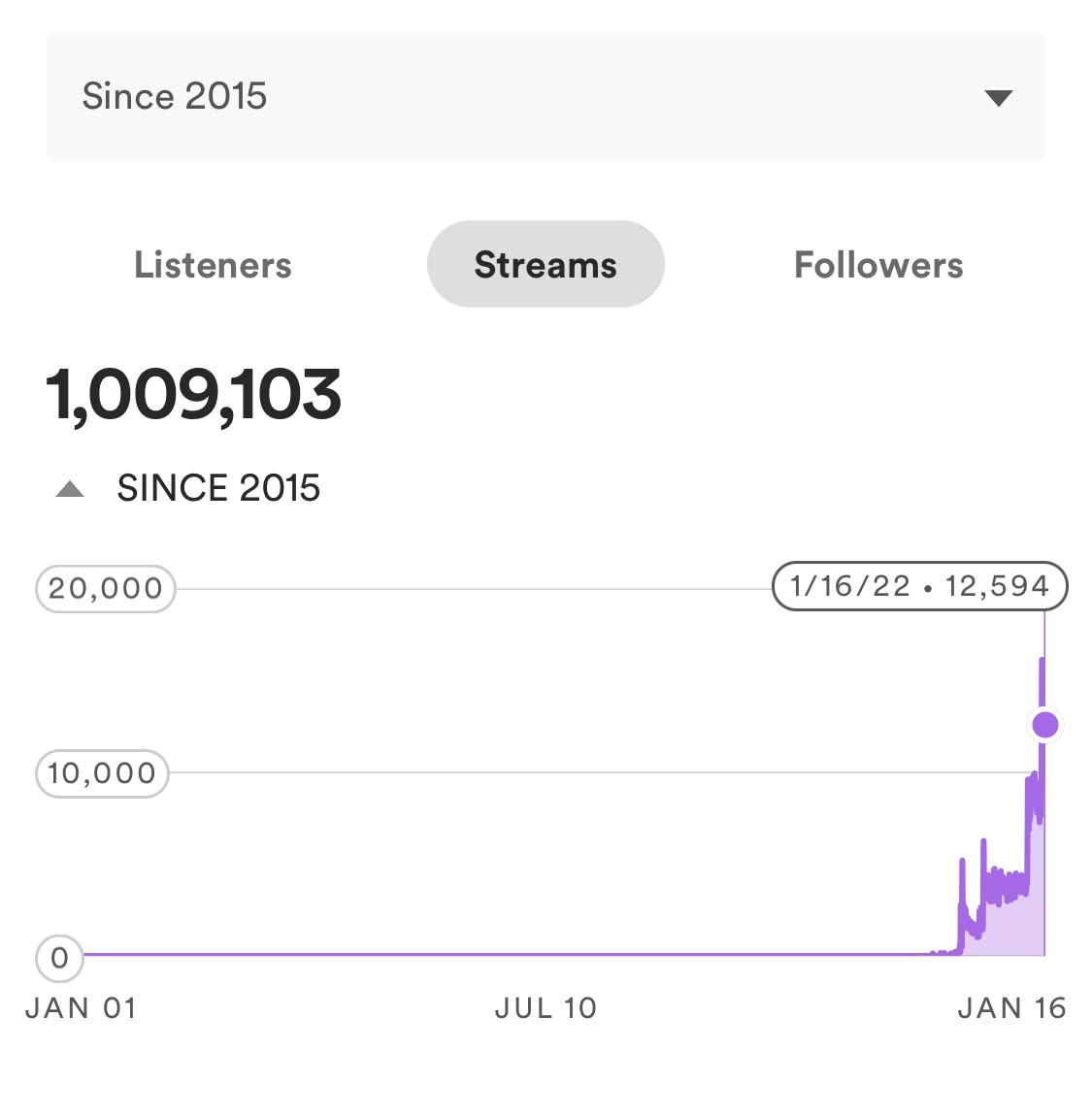Switch to the Listeners tab
The image size is (1092, 1114).
point(213,265)
